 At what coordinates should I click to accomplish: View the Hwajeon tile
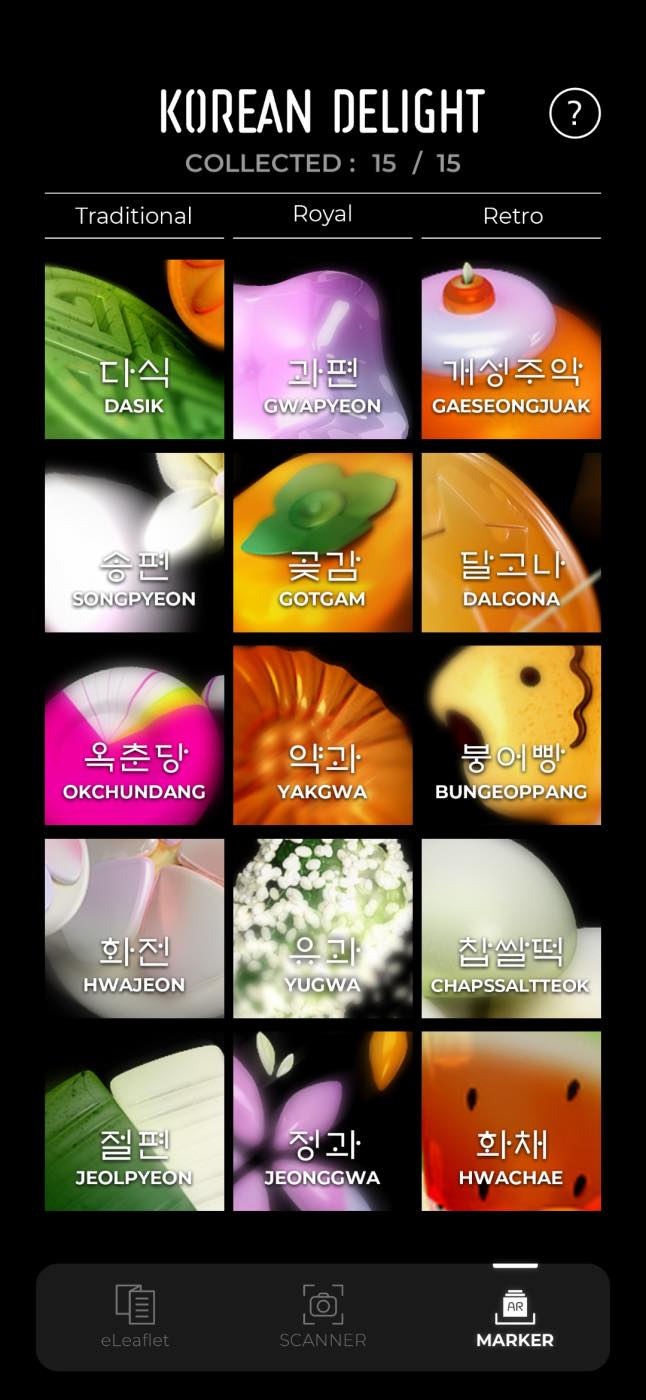(x=134, y=928)
